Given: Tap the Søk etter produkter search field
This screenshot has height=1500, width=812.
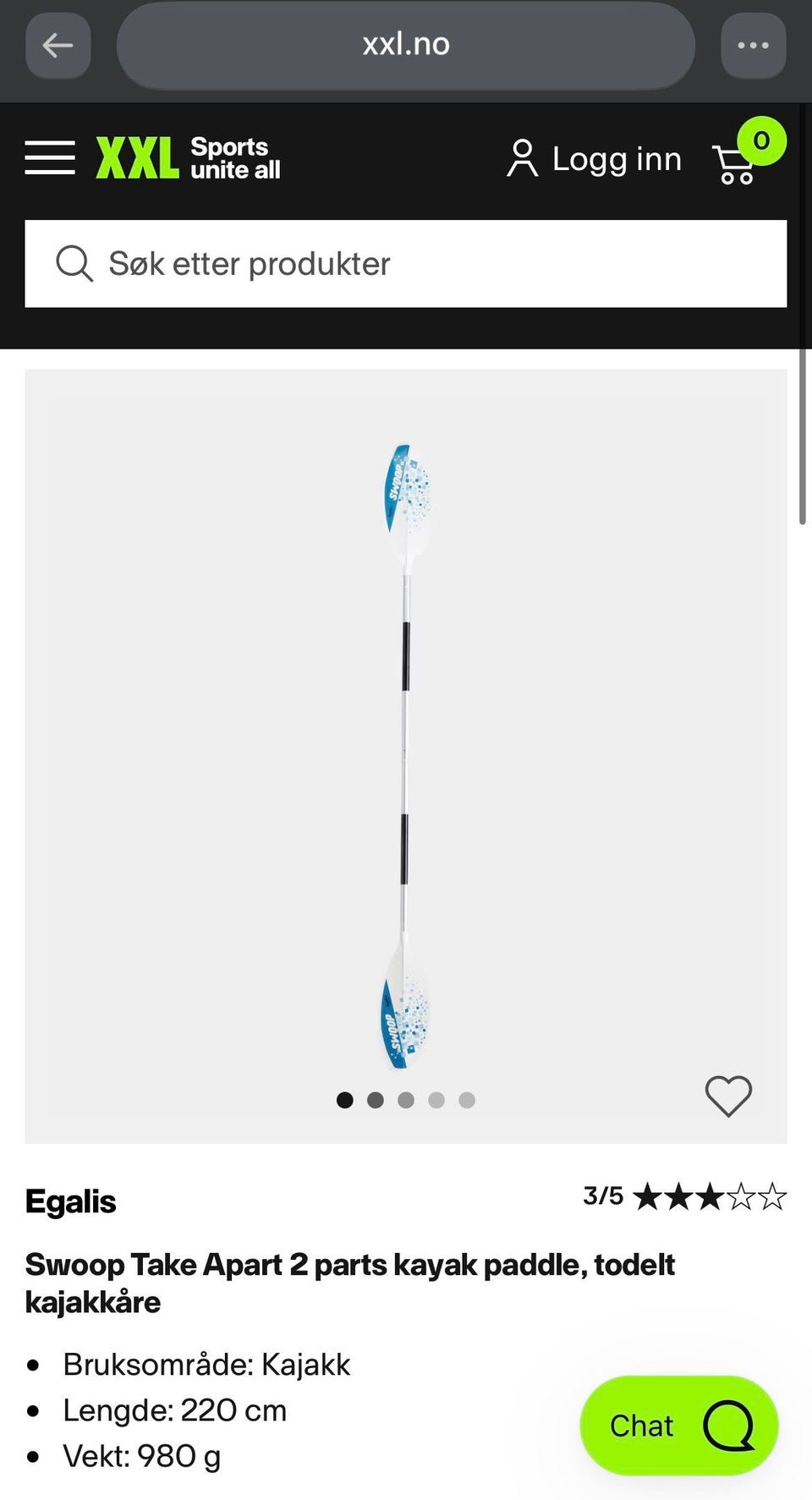Looking at the screenshot, I should (406, 263).
